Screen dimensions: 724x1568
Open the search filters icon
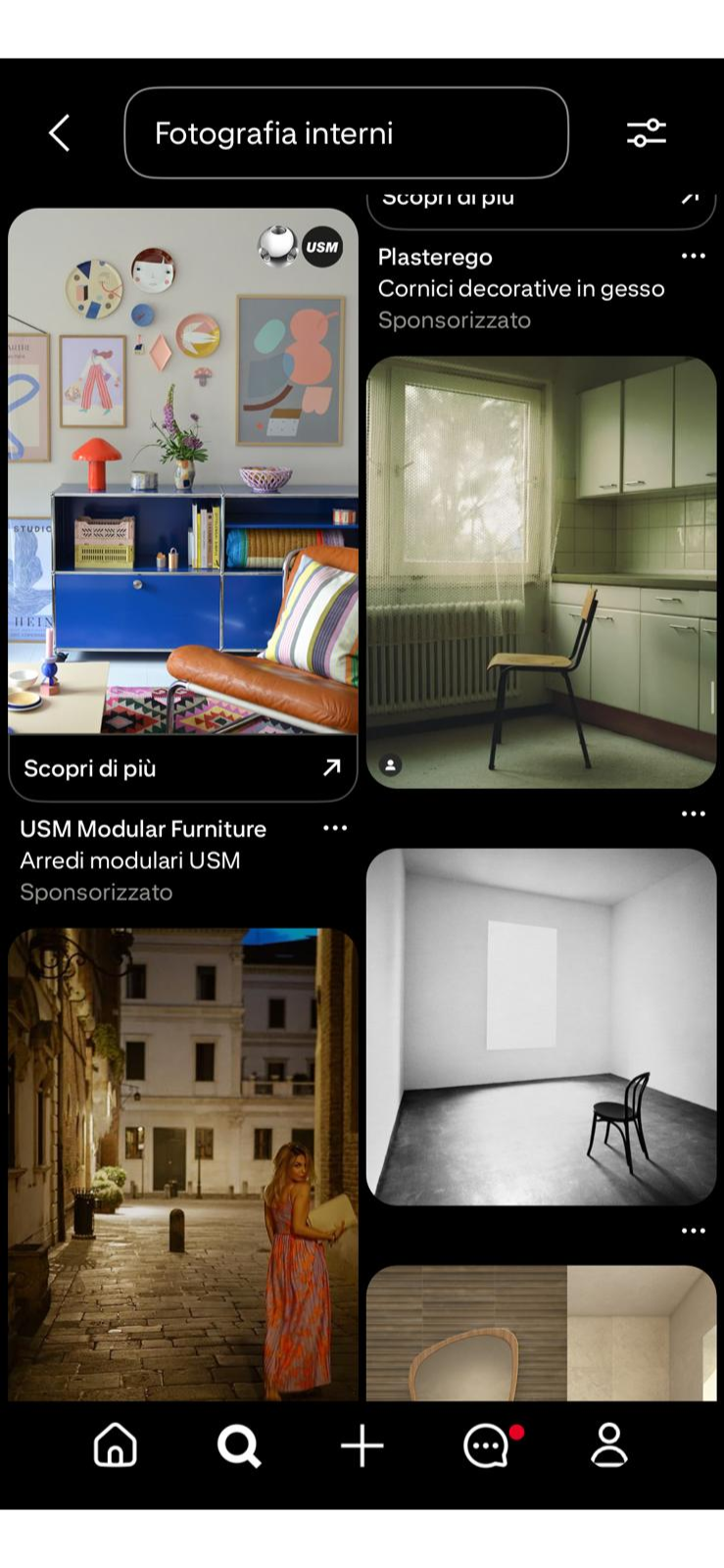649,131
